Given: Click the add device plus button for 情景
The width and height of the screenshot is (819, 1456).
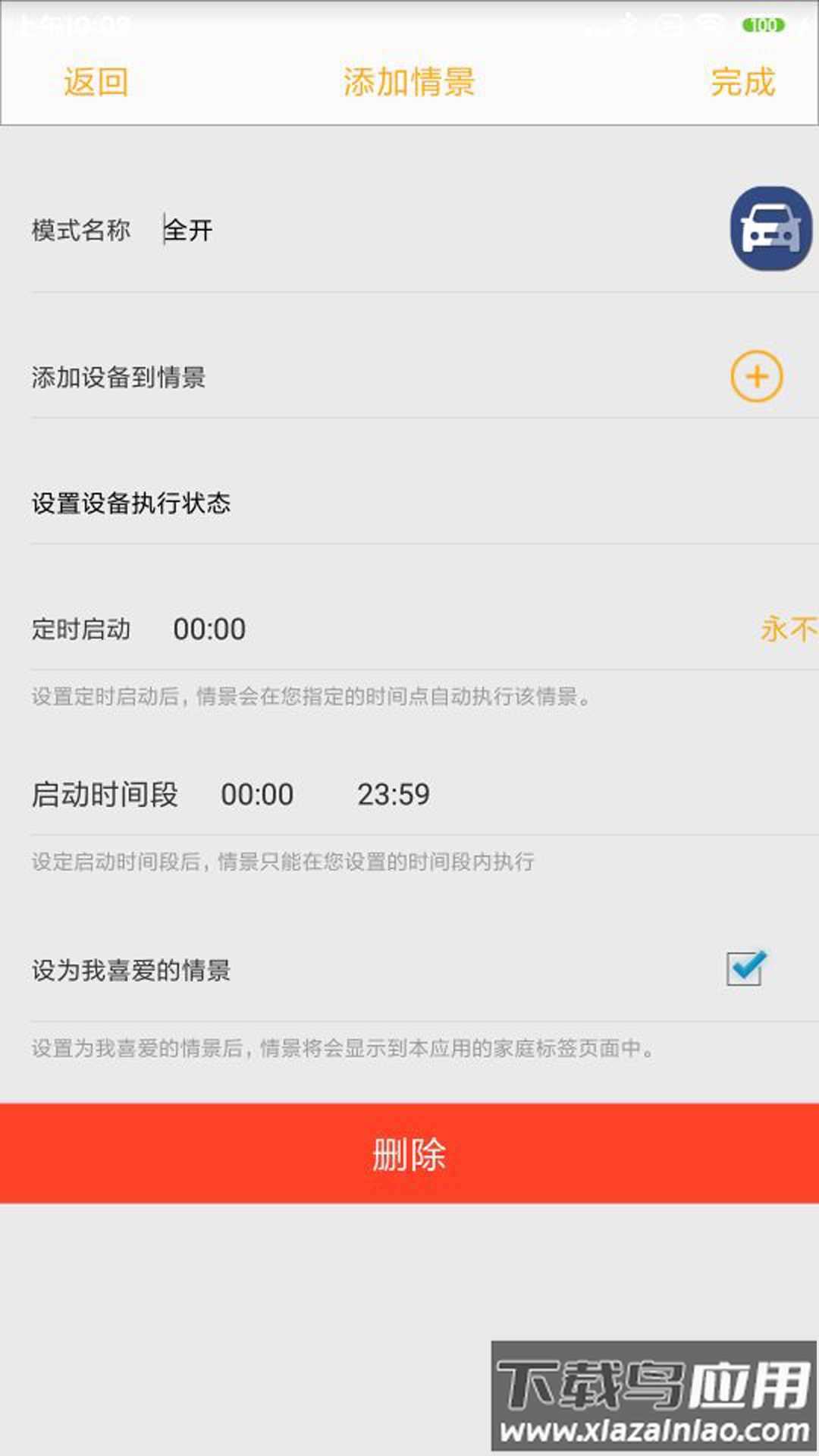Looking at the screenshot, I should click(756, 375).
